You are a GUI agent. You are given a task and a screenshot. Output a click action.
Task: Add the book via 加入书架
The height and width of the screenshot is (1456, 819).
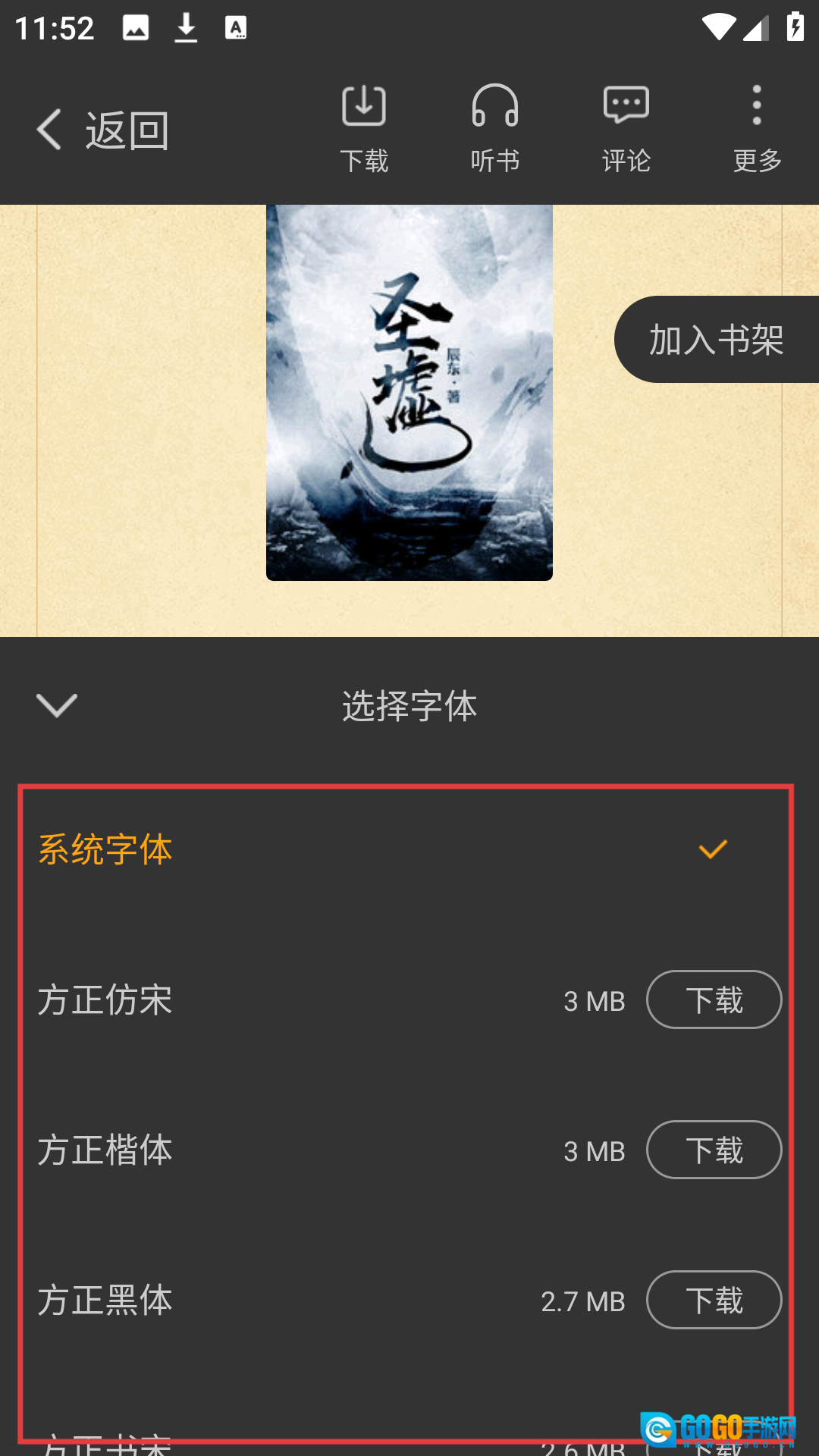point(716,339)
